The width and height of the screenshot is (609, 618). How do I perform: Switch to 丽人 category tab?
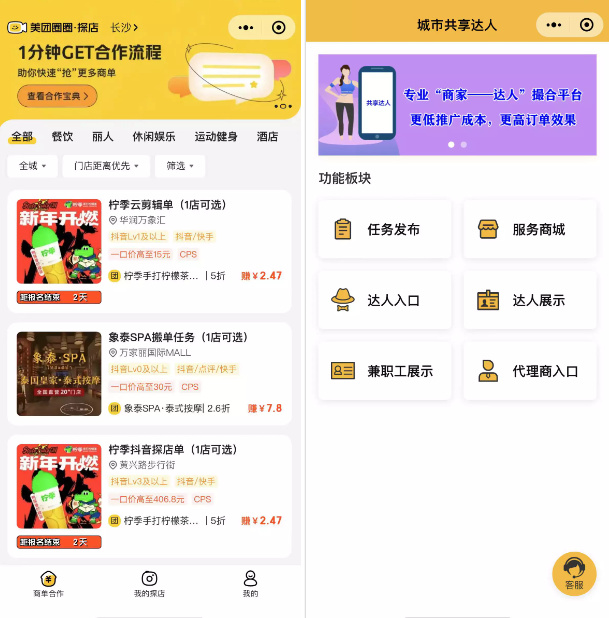pyautogui.click(x=102, y=137)
